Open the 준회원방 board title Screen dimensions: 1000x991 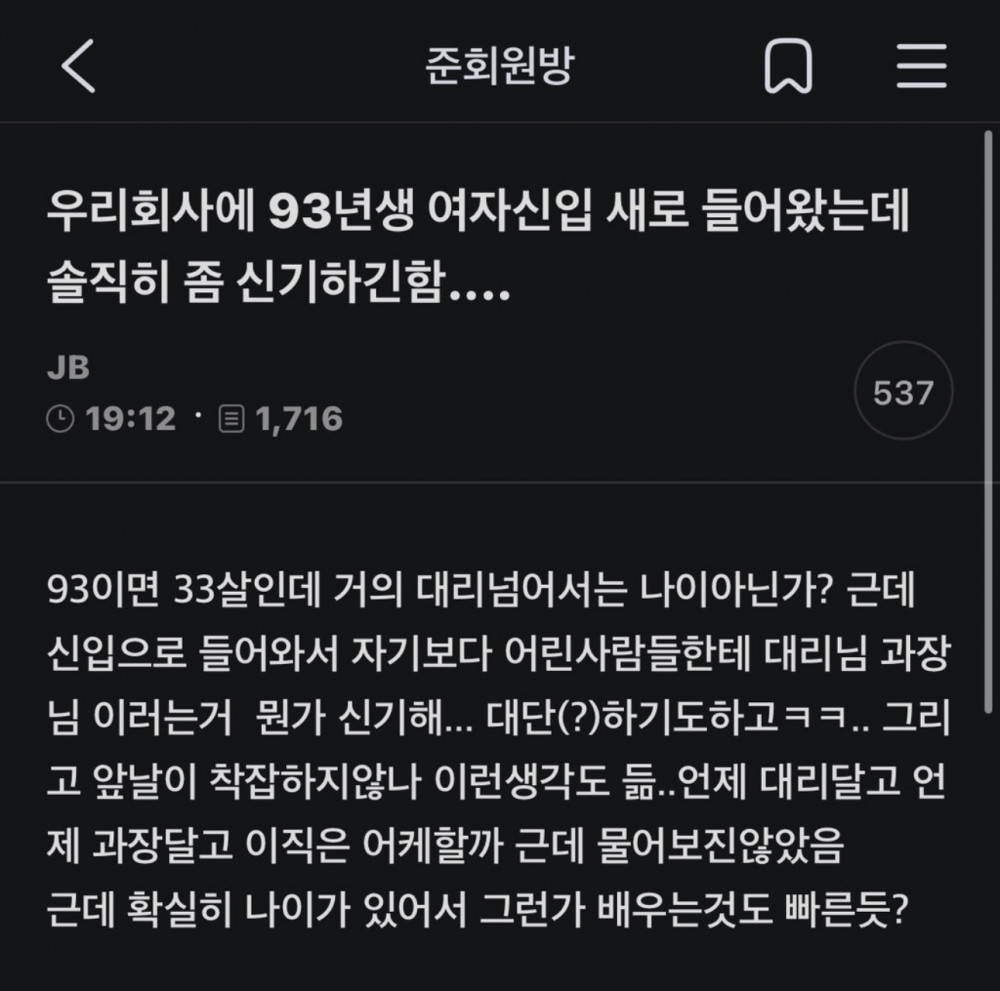click(500, 67)
